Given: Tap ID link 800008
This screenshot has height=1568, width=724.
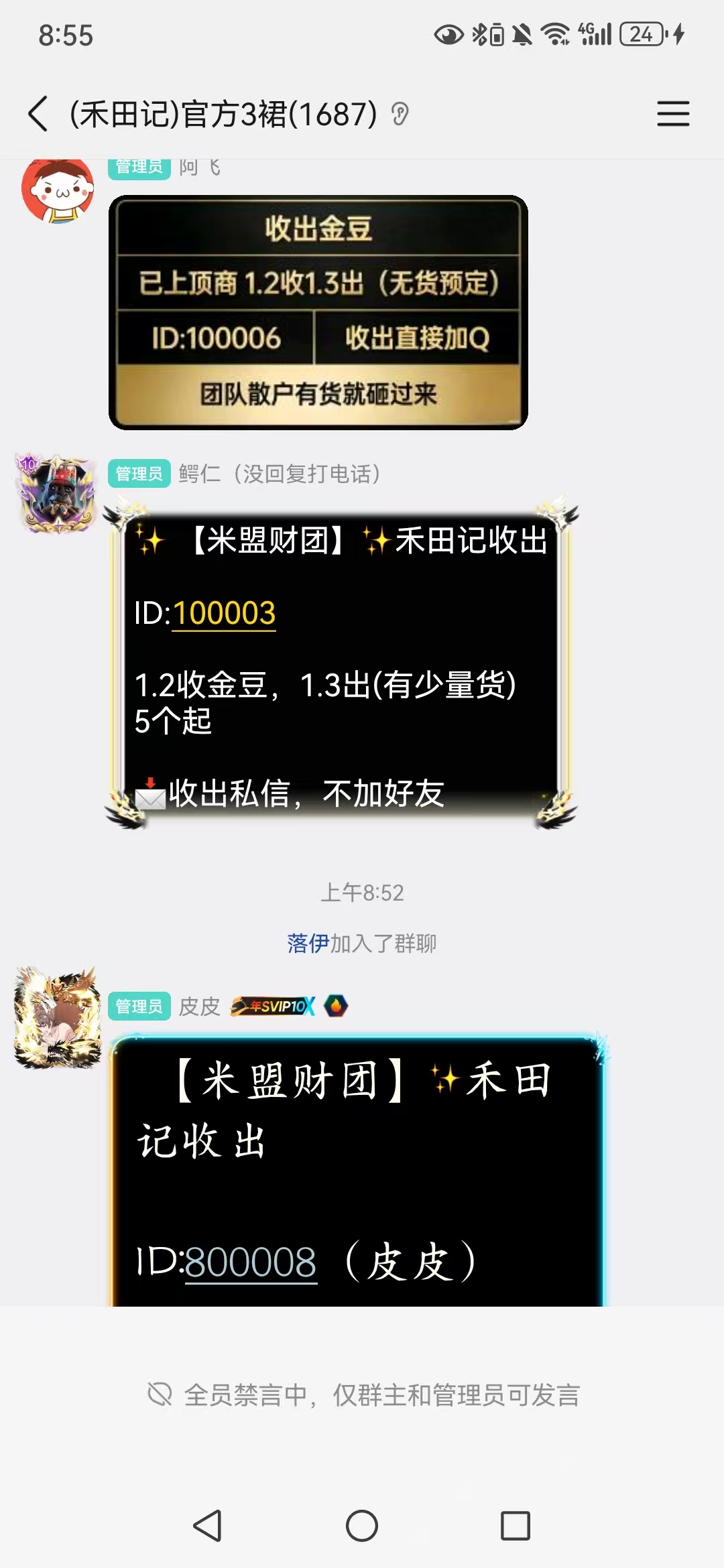Looking at the screenshot, I should click(x=250, y=1262).
